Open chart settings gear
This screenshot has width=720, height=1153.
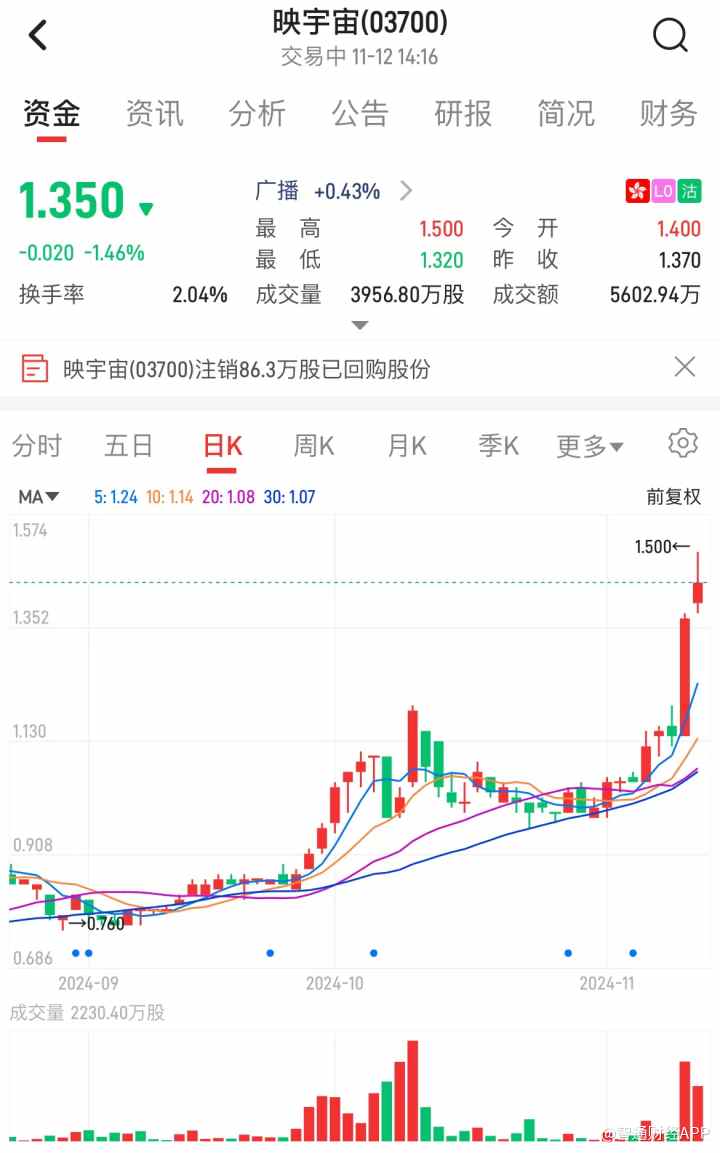click(683, 443)
